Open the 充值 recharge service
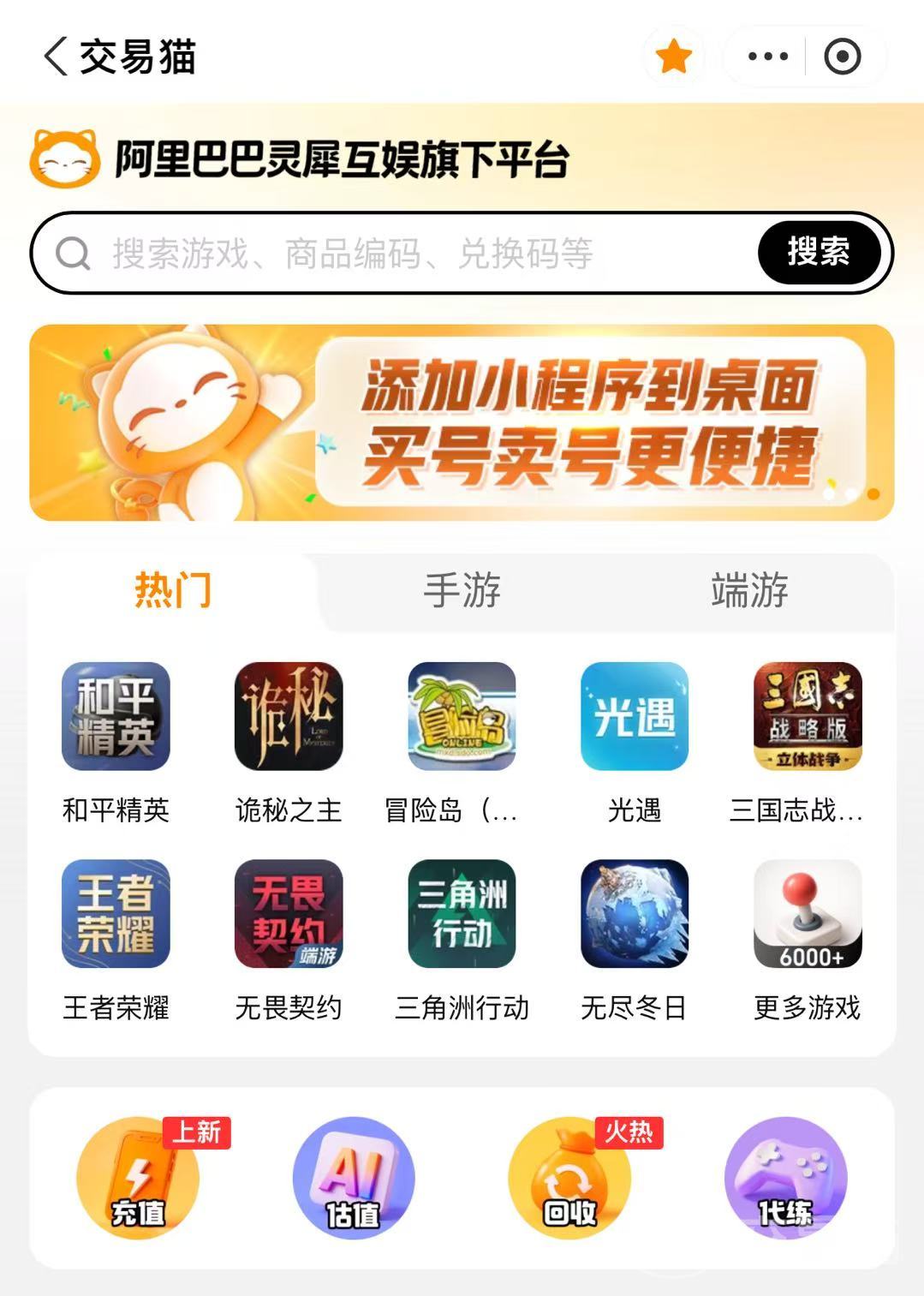 138,1178
